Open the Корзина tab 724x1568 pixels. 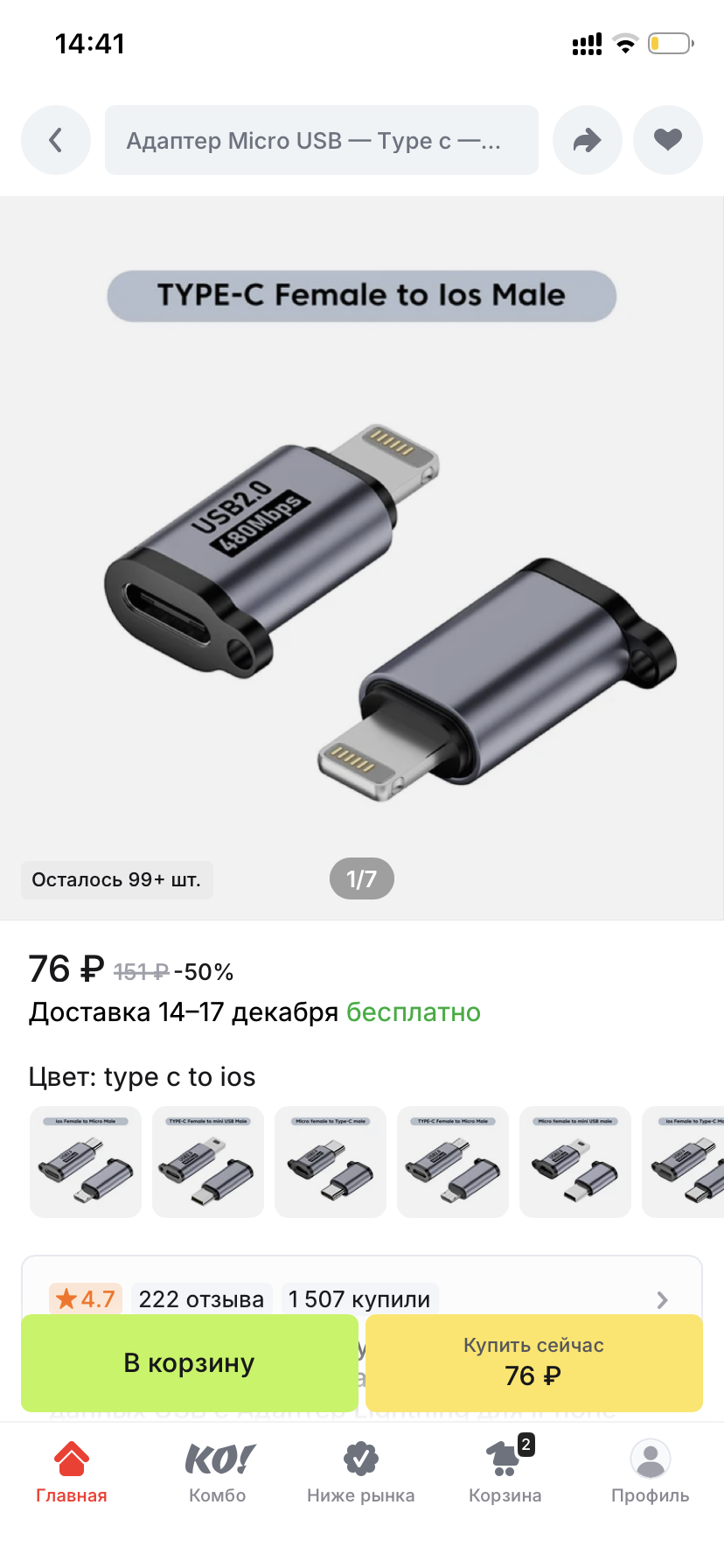(505, 1472)
